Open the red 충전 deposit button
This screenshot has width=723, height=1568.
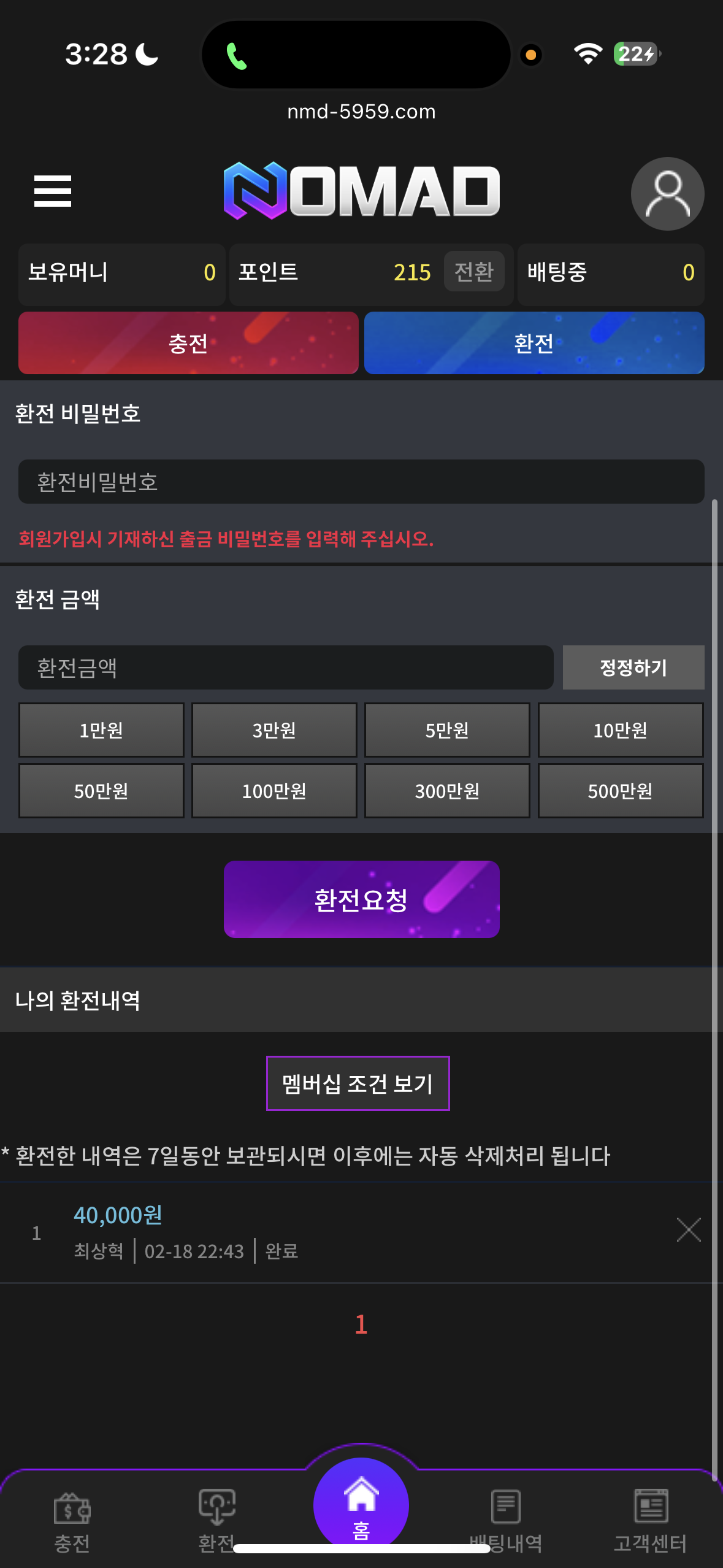click(188, 343)
